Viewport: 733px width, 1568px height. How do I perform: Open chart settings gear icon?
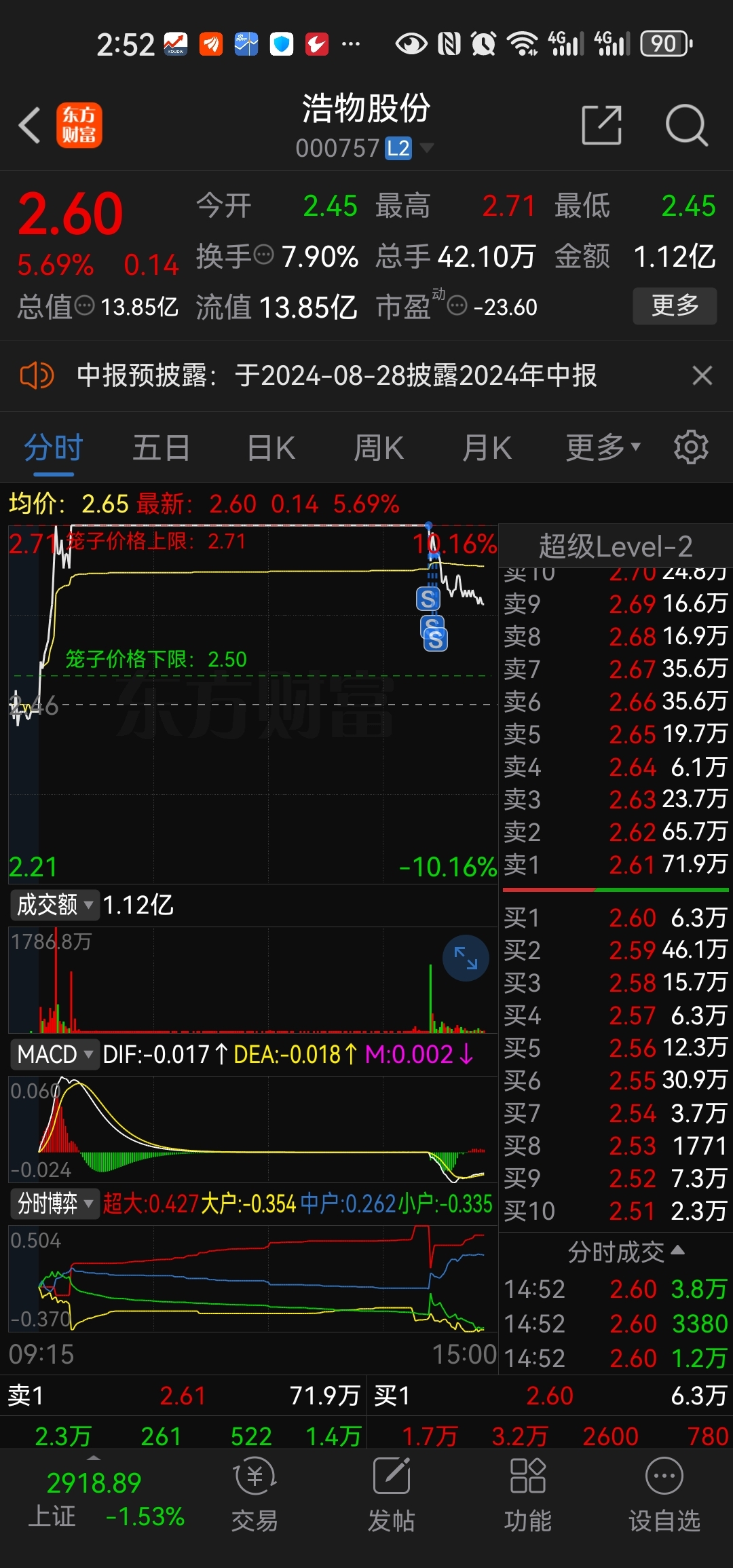coord(691,448)
